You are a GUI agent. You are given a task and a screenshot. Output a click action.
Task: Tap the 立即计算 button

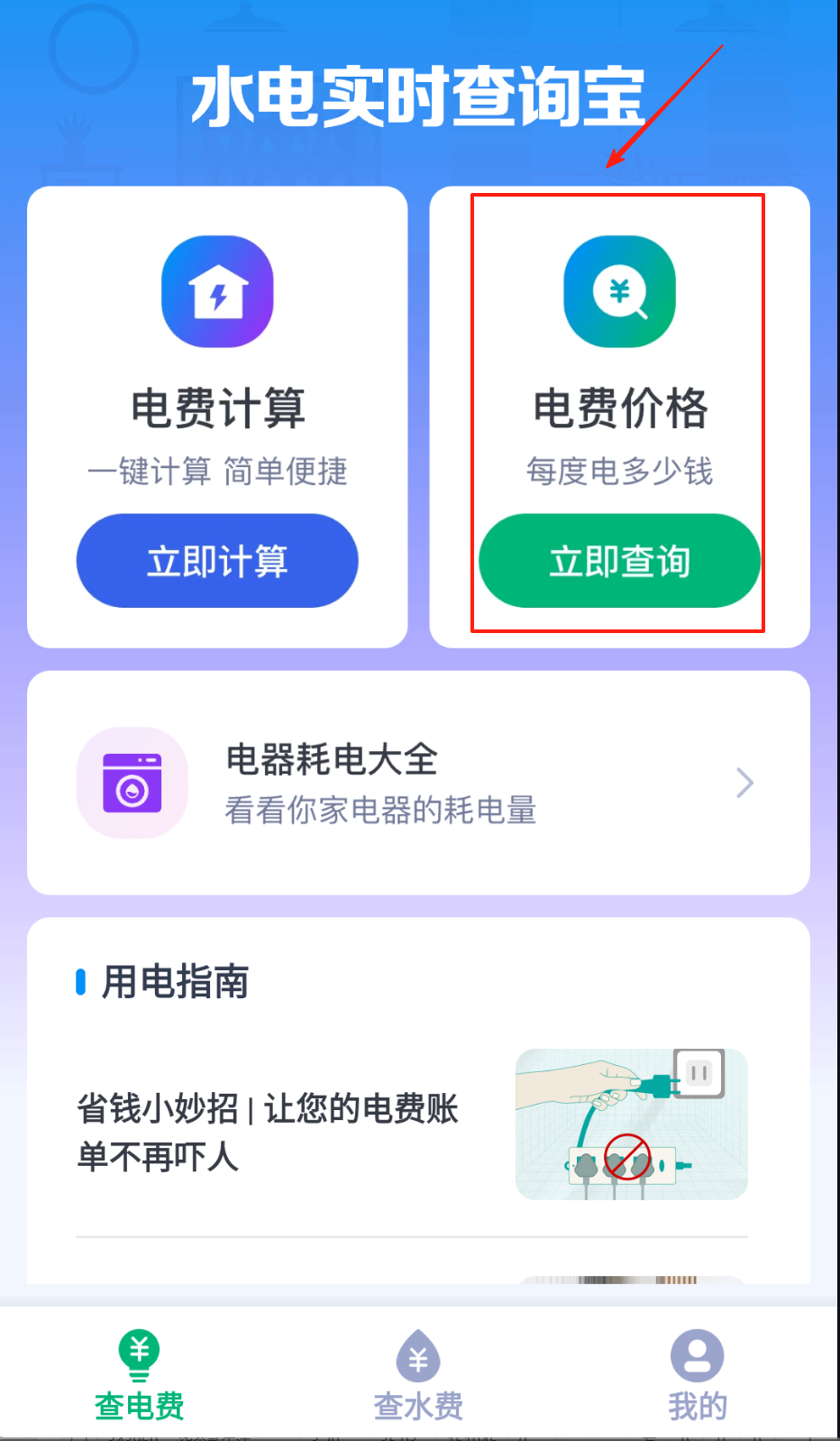click(x=217, y=561)
